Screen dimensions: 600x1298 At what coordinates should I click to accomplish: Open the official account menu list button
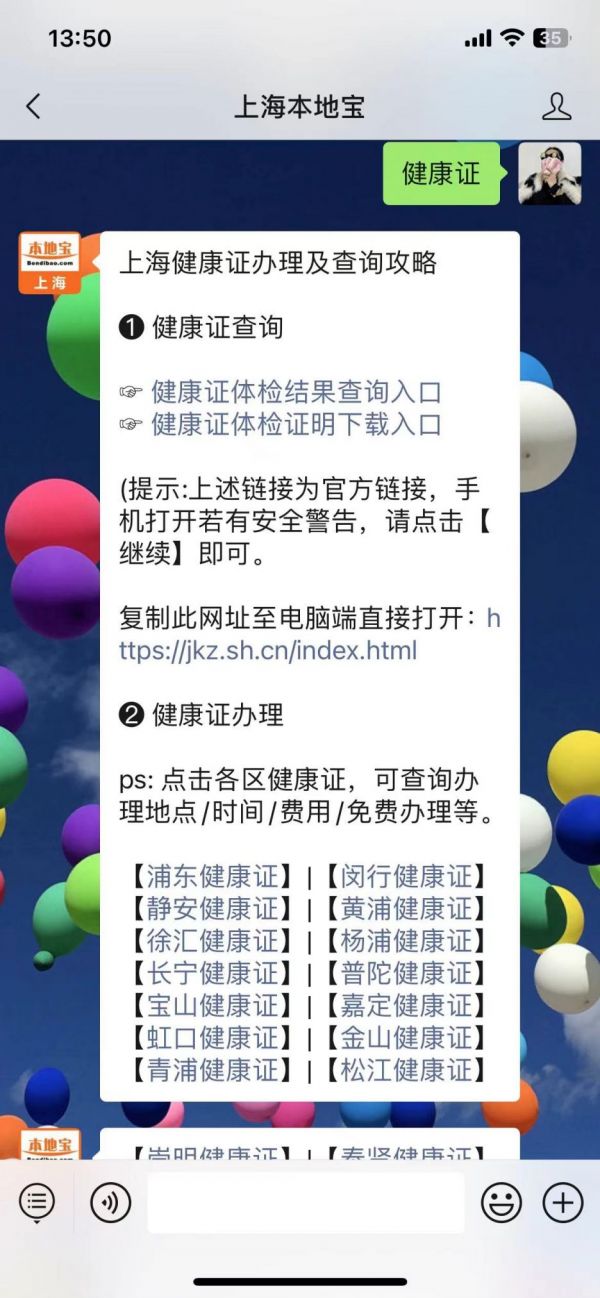(x=37, y=1203)
